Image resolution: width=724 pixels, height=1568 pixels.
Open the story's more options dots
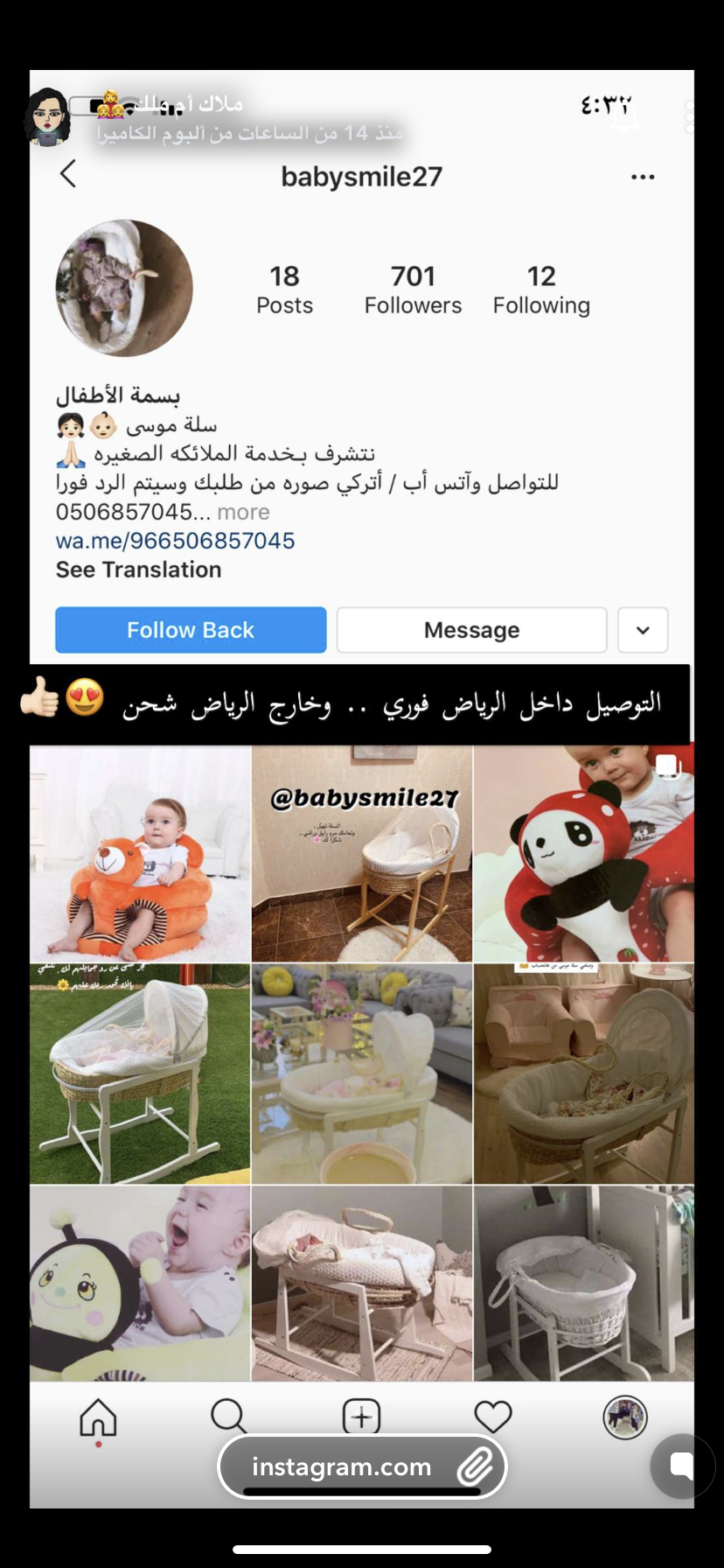pos(691,116)
